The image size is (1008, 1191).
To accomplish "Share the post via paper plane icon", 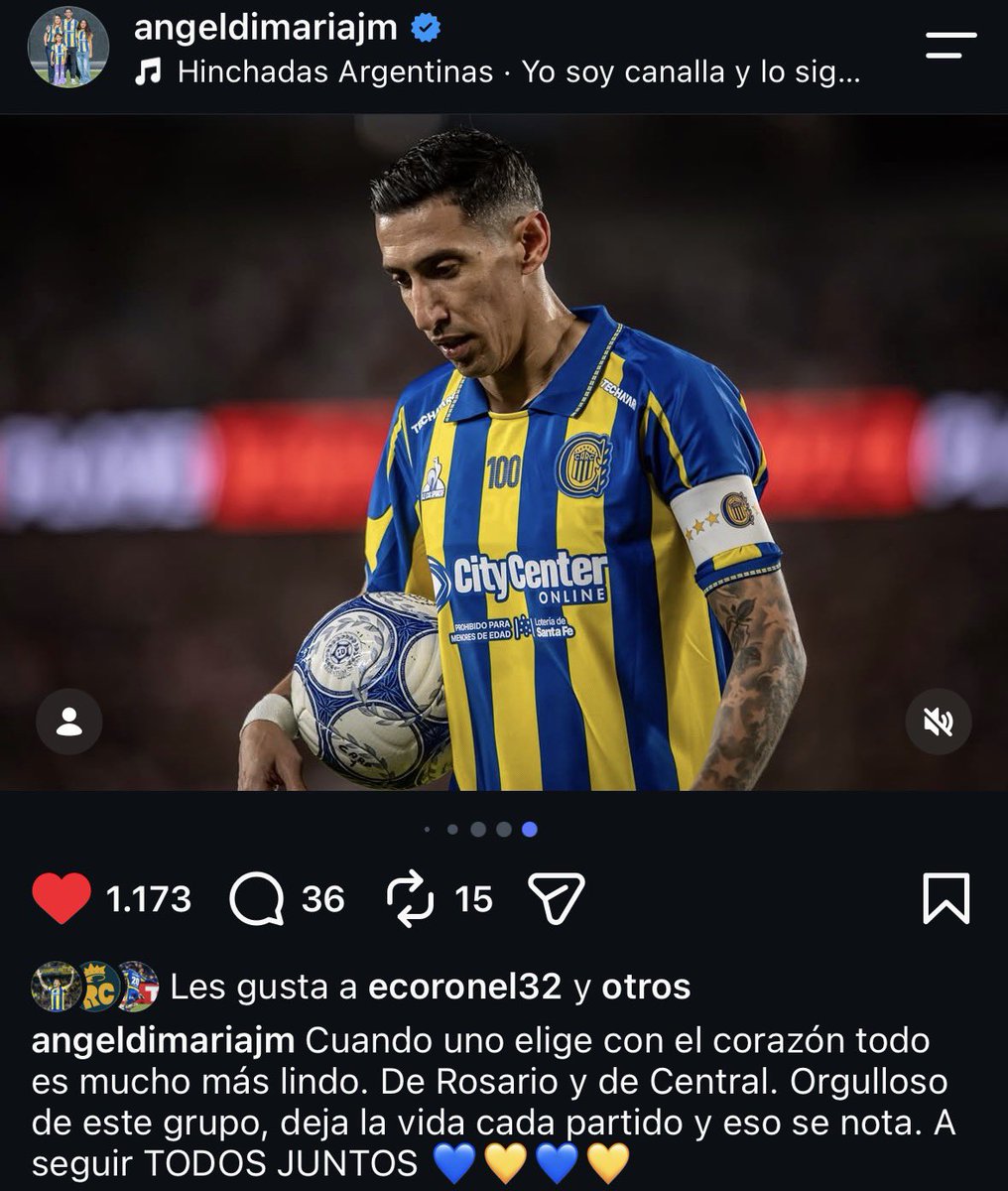I will (x=556, y=898).
